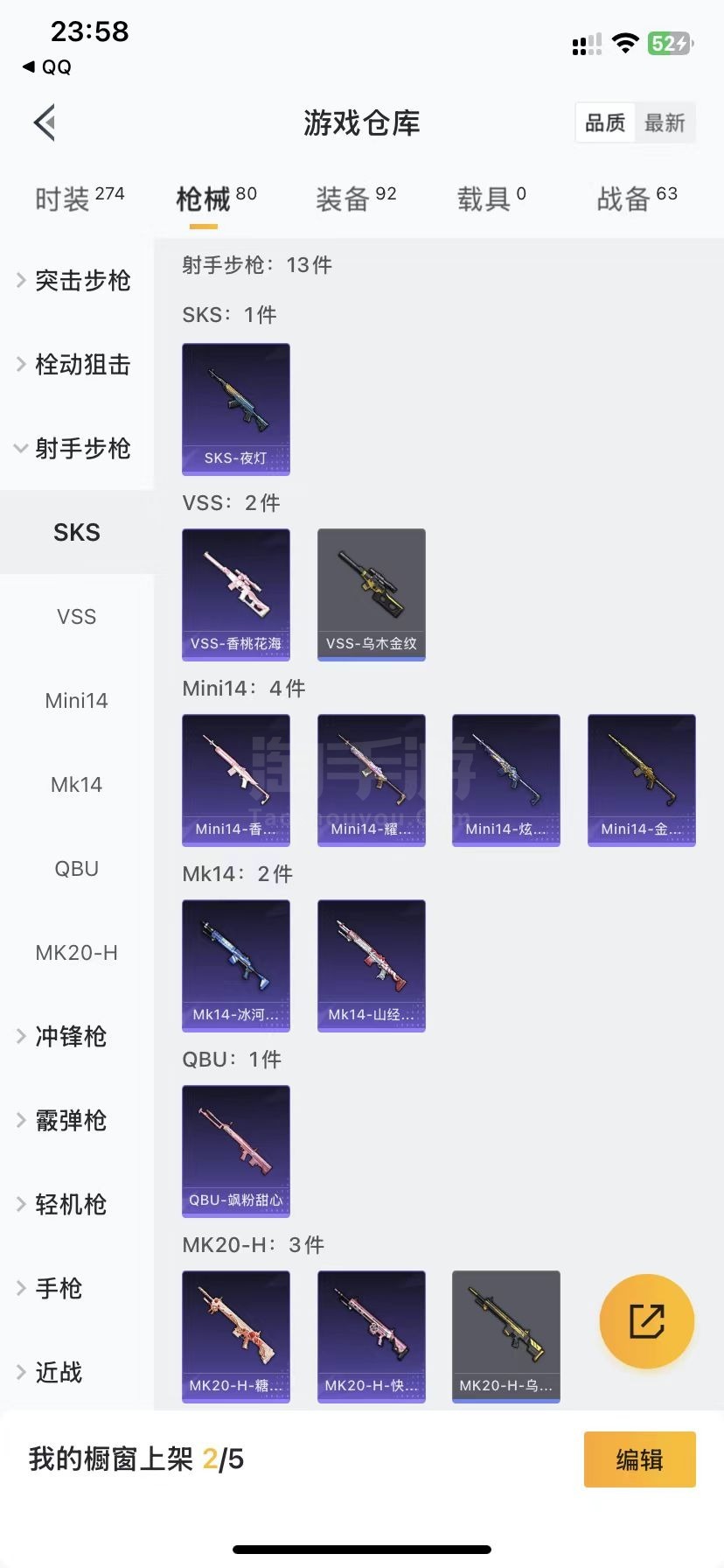Collapse the 射手步枪 category

(x=76, y=448)
